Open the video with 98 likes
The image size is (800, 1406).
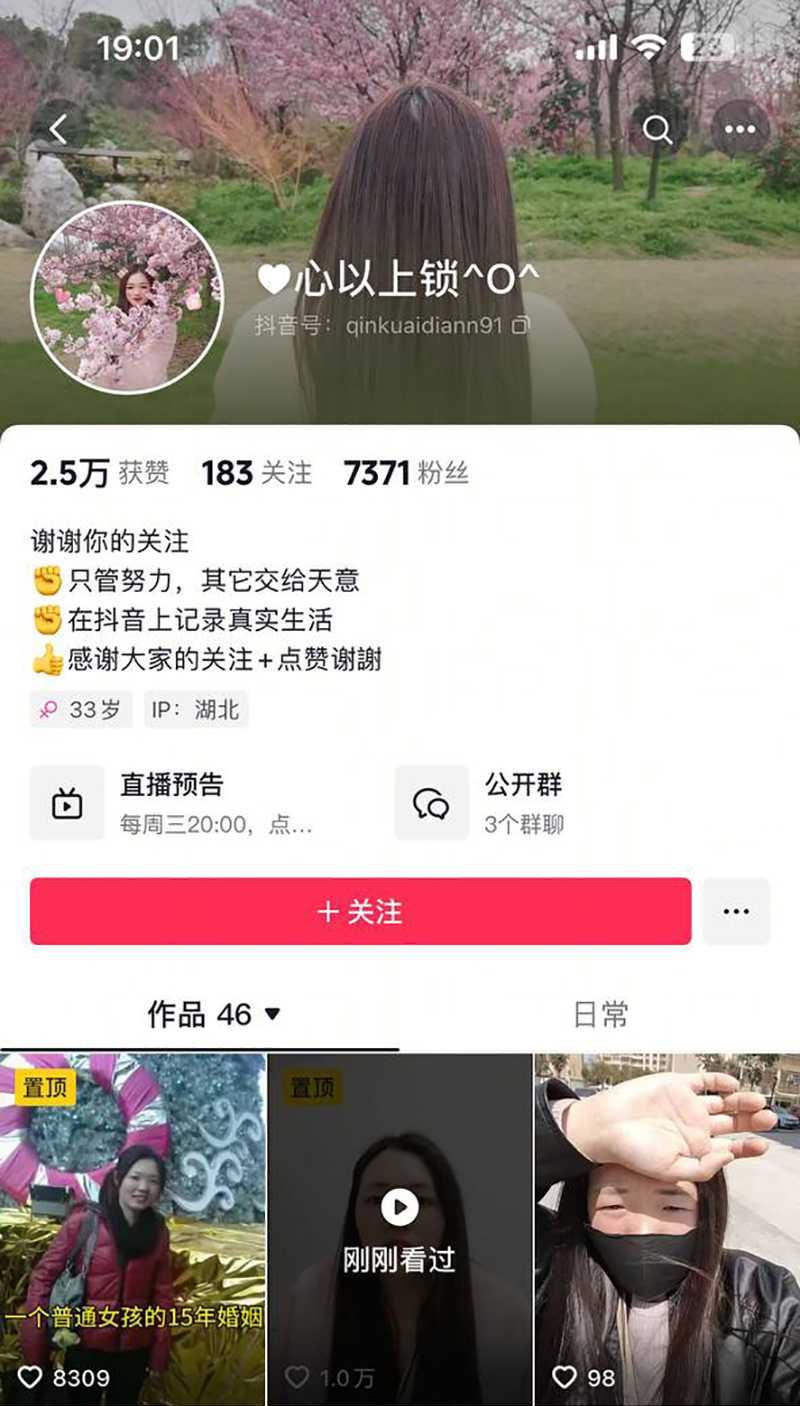(667, 1228)
